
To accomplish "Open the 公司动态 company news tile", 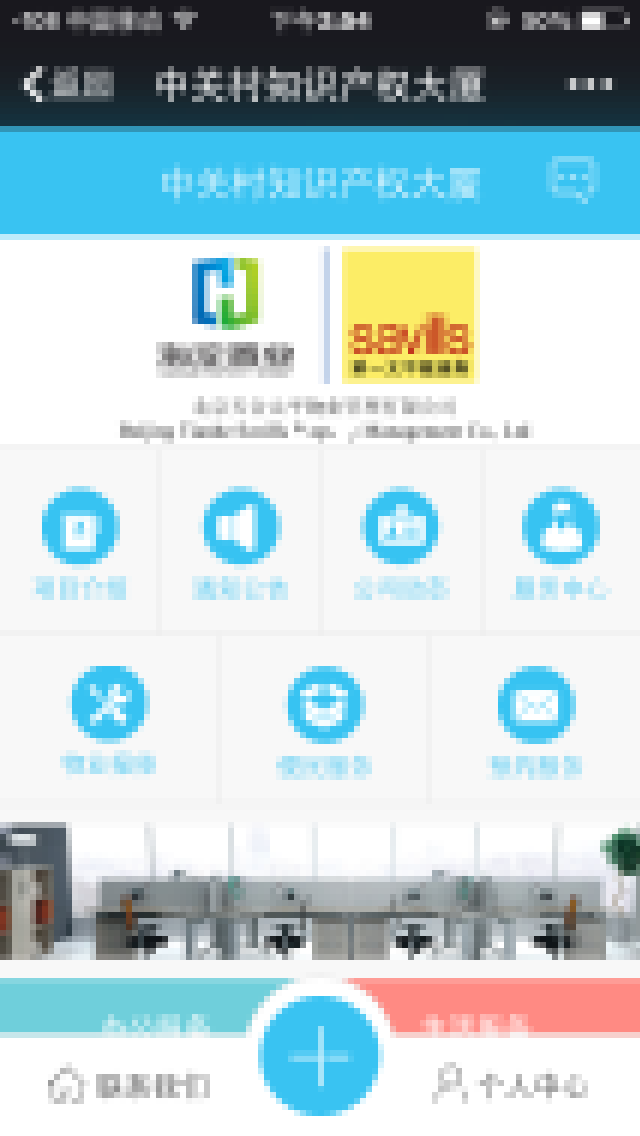I will pyautogui.click(x=401, y=540).
